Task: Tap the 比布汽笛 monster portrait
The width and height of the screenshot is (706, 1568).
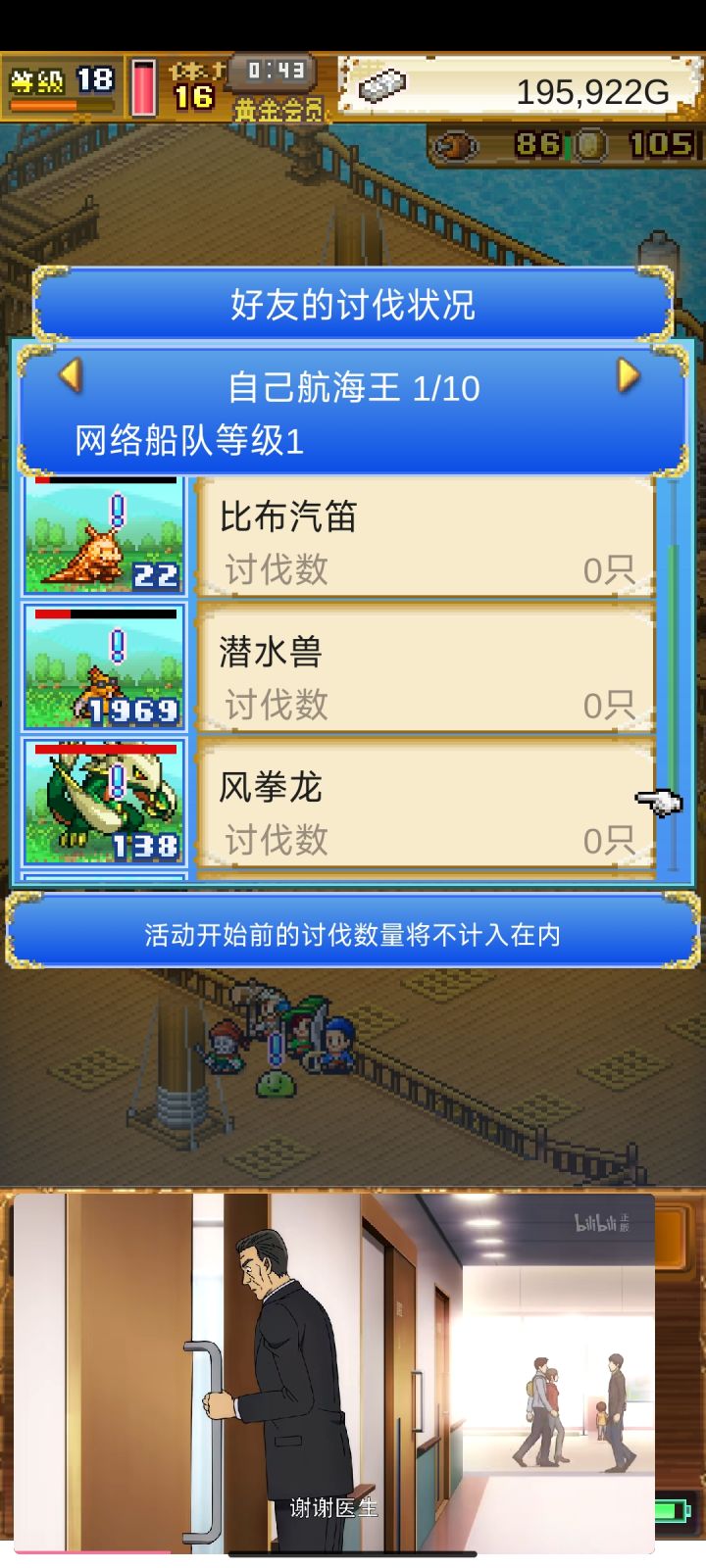Action: point(103,534)
